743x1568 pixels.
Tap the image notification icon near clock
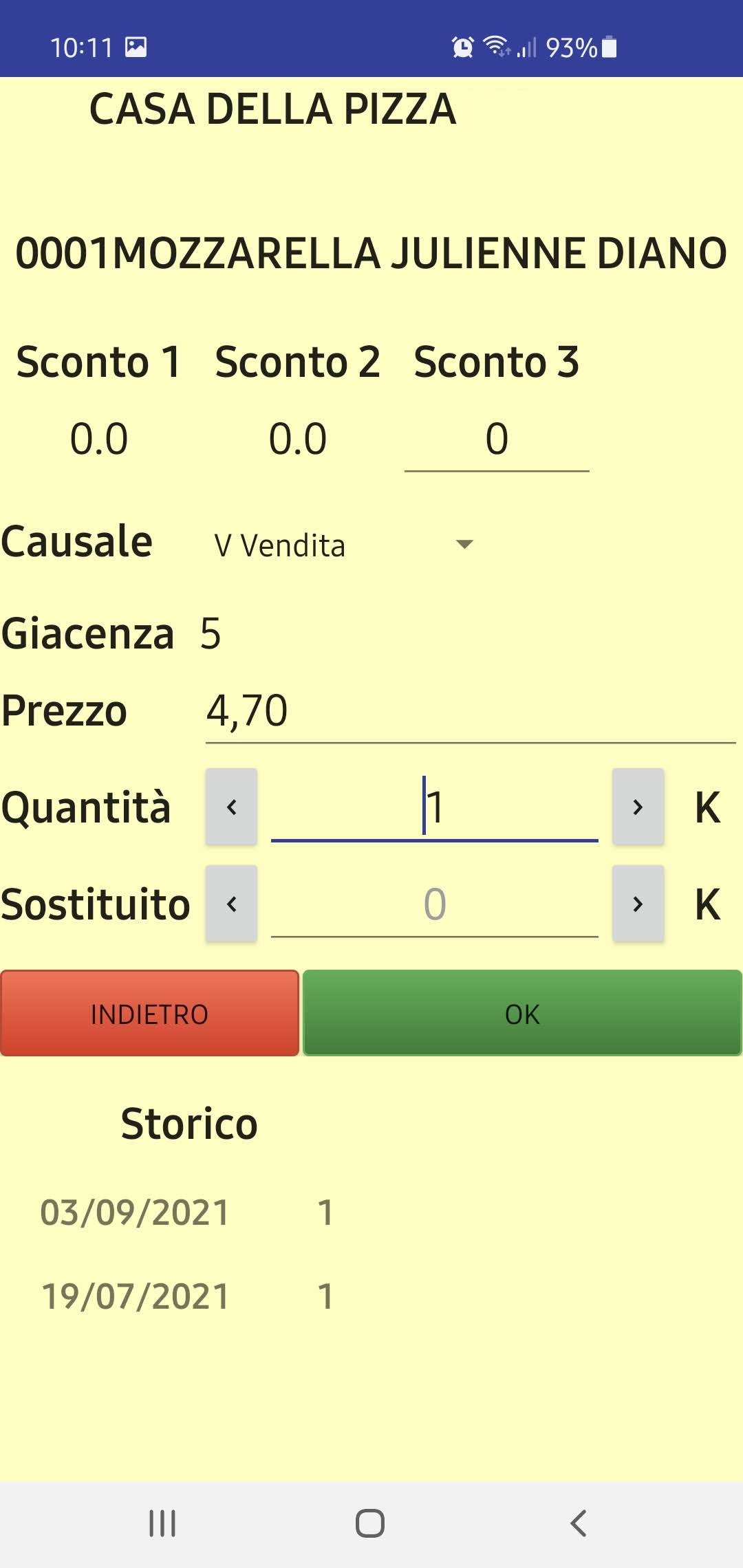tap(136, 46)
